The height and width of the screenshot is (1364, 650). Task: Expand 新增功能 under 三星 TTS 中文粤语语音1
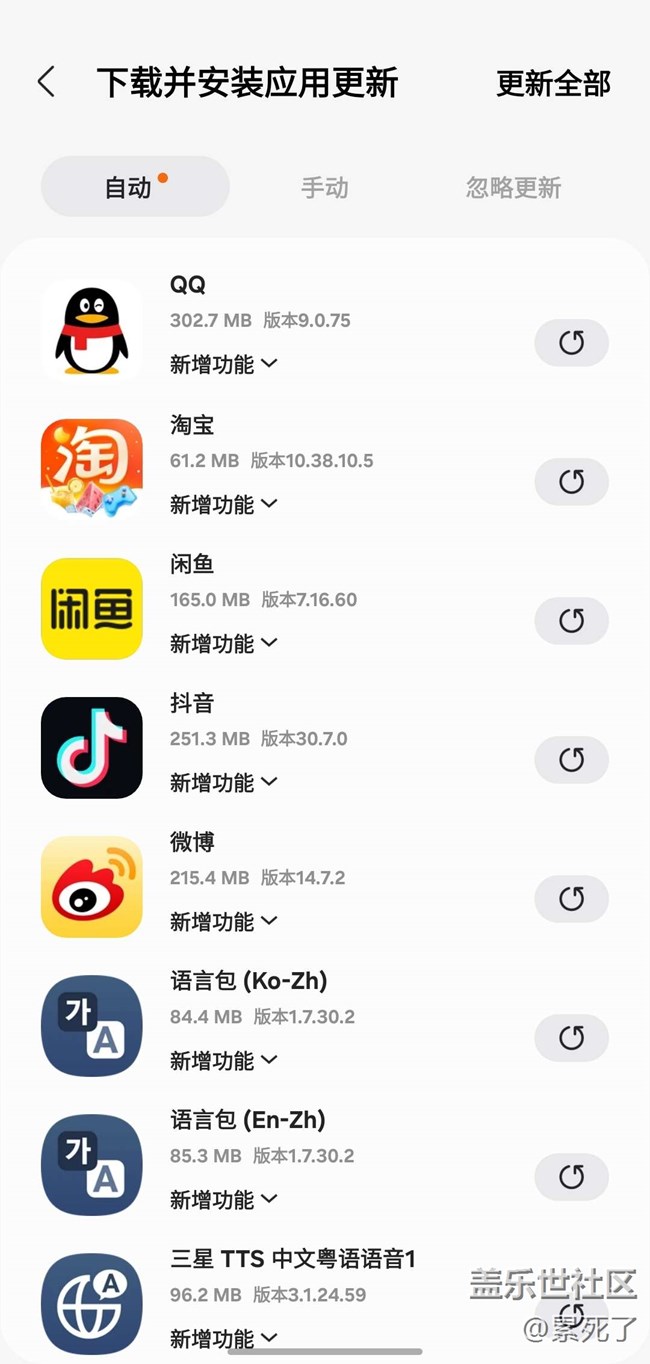(223, 1338)
